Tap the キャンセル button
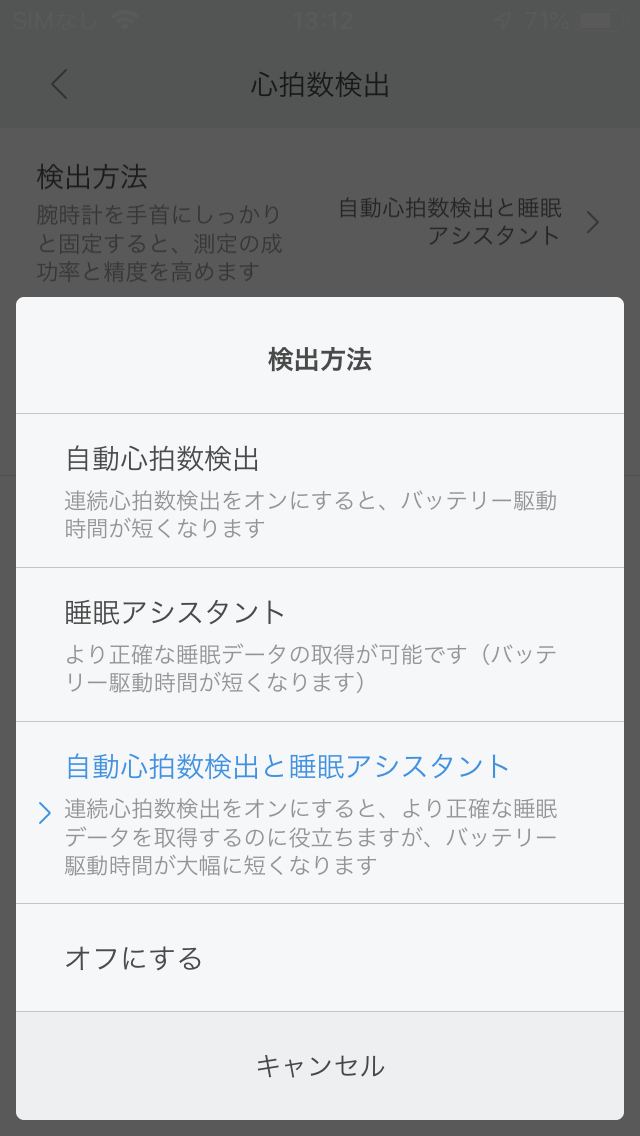The image size is (640, 1136). pyautogui.click(x=320, y=1066)
